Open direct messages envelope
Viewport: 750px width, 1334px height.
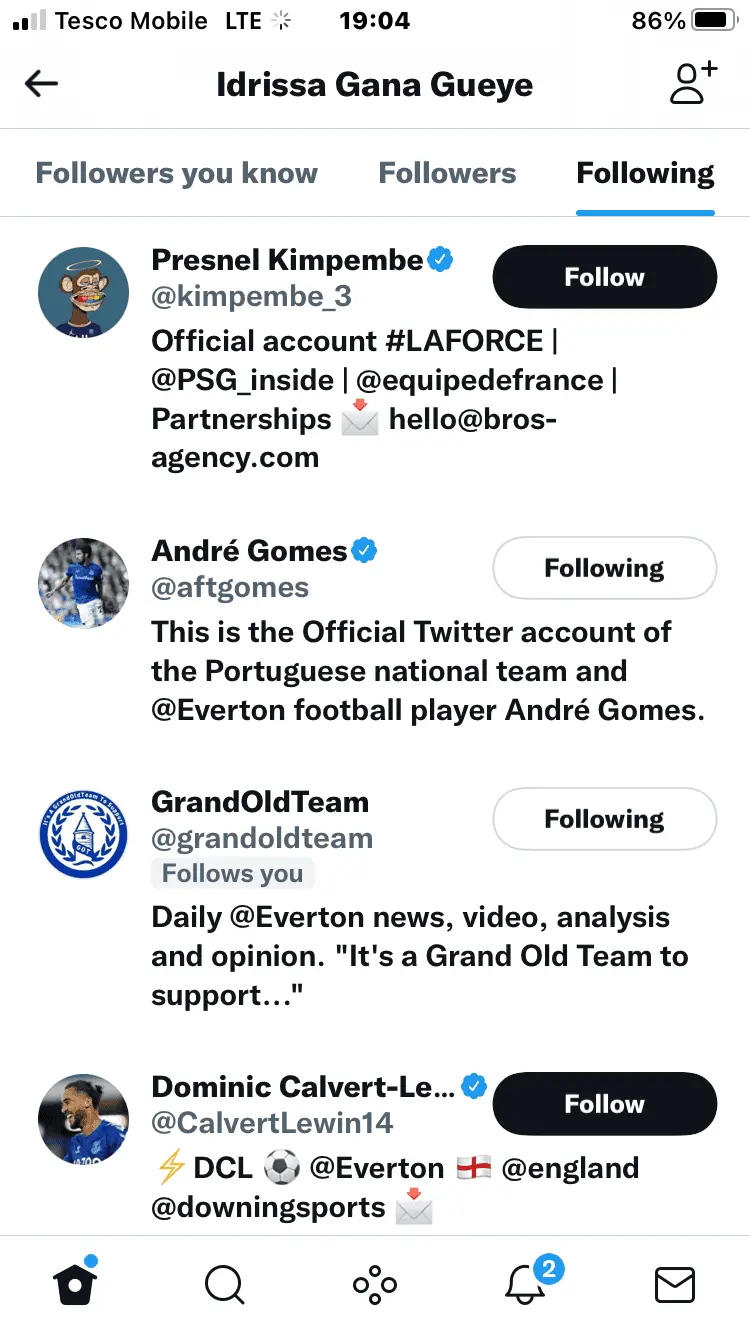click(674, 1284)
